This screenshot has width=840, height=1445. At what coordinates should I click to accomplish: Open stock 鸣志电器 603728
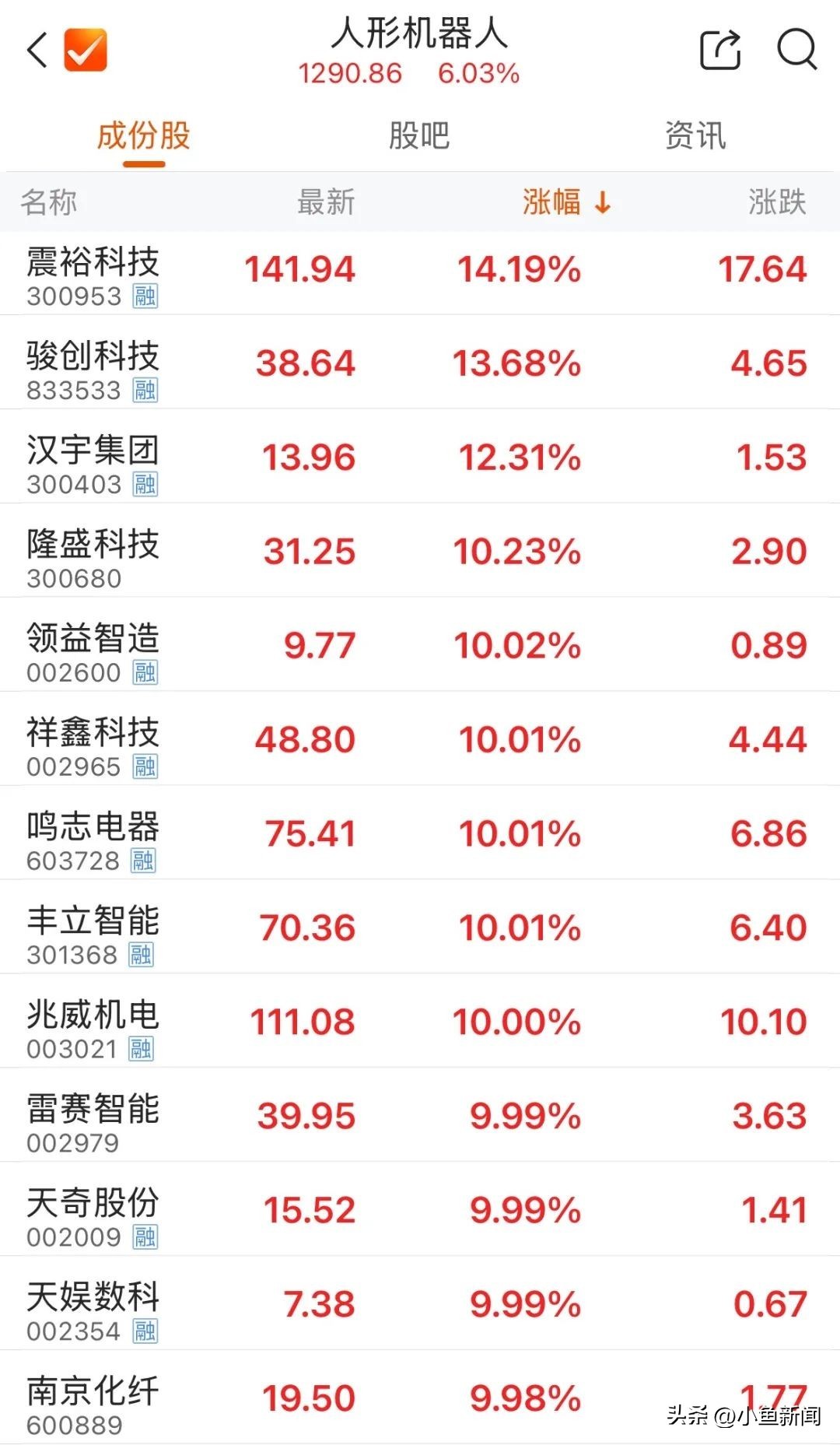(x=420, y=833)
